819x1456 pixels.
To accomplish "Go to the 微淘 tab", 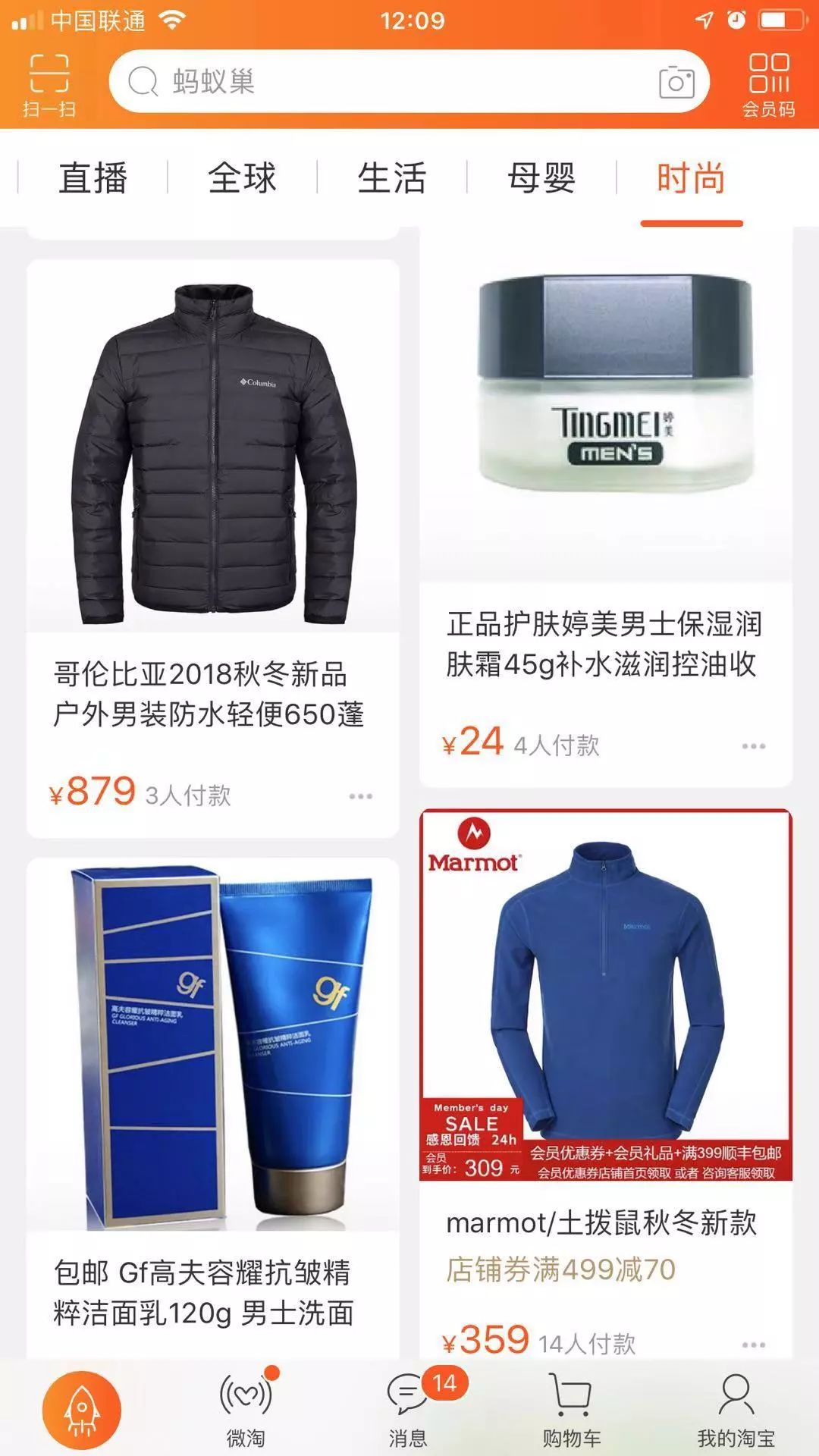I will (x=246, y=1409).
